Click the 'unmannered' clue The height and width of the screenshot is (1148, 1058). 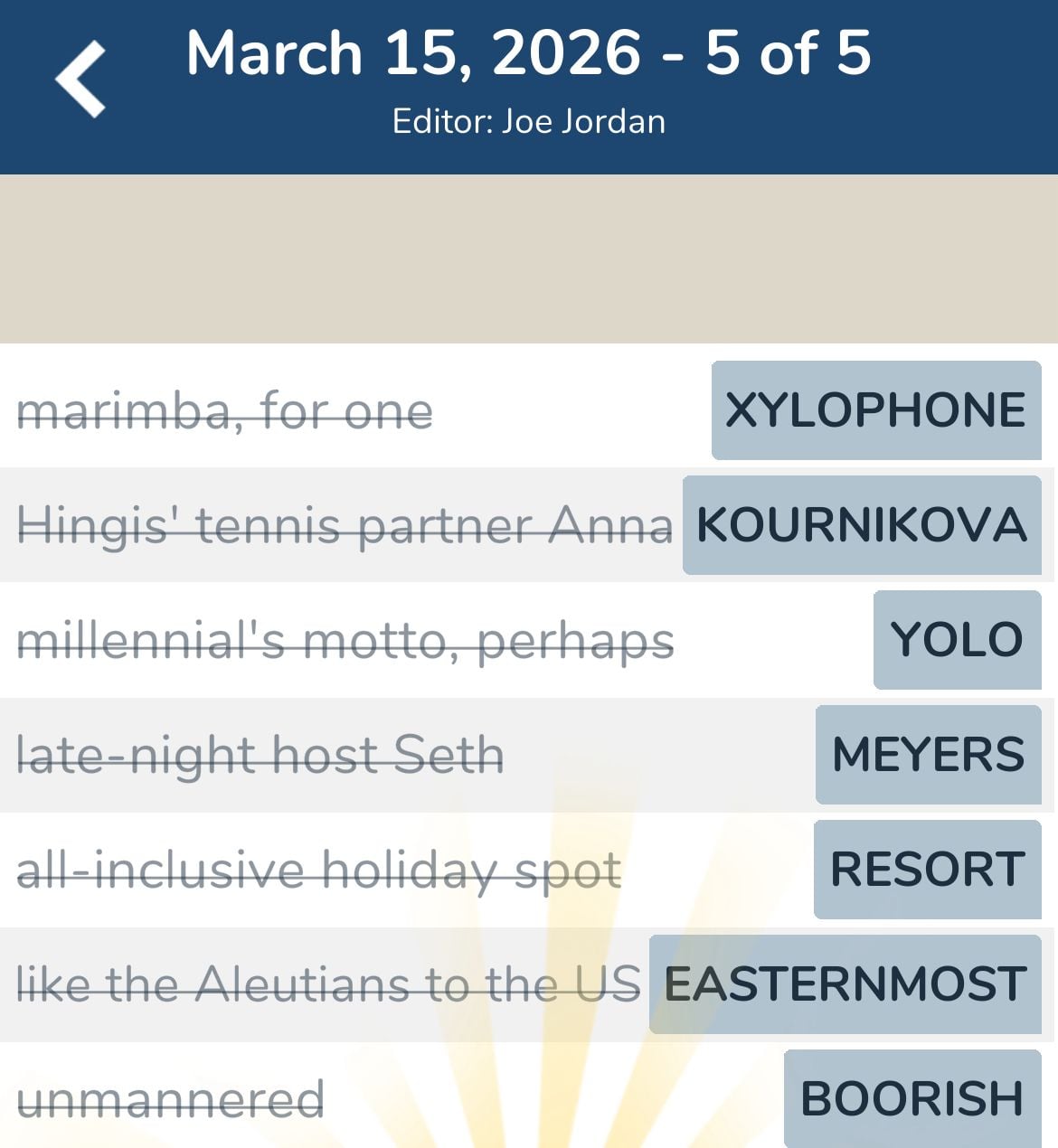(174, 1099)
